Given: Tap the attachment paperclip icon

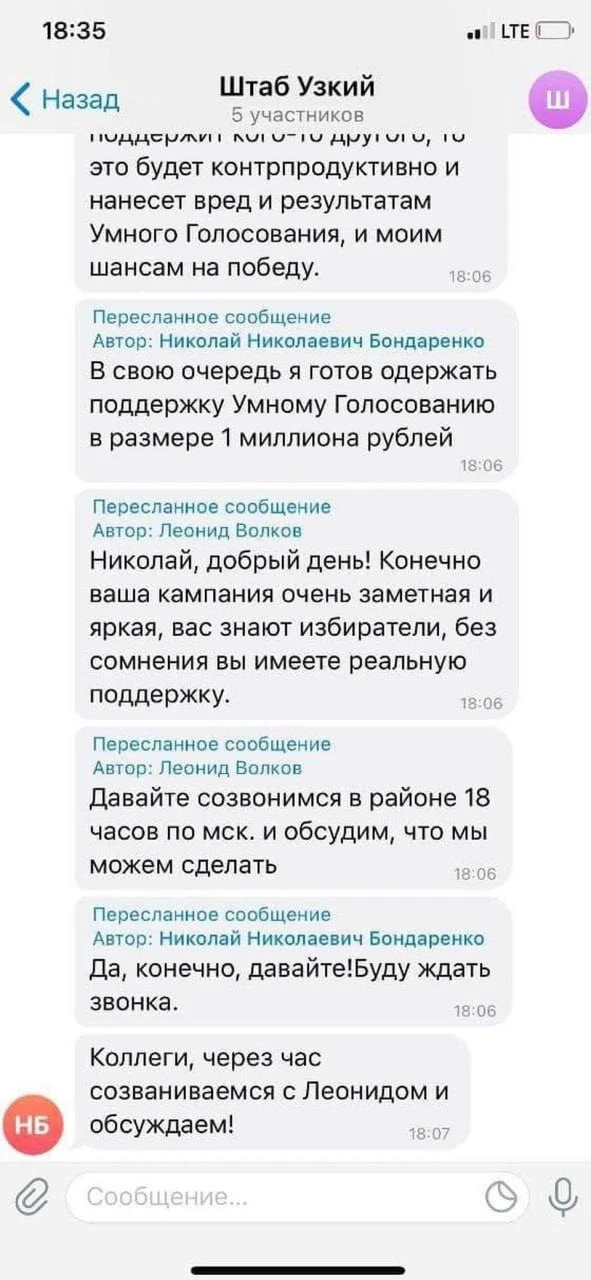Looking at the screenshot, I should point(33,1197).
